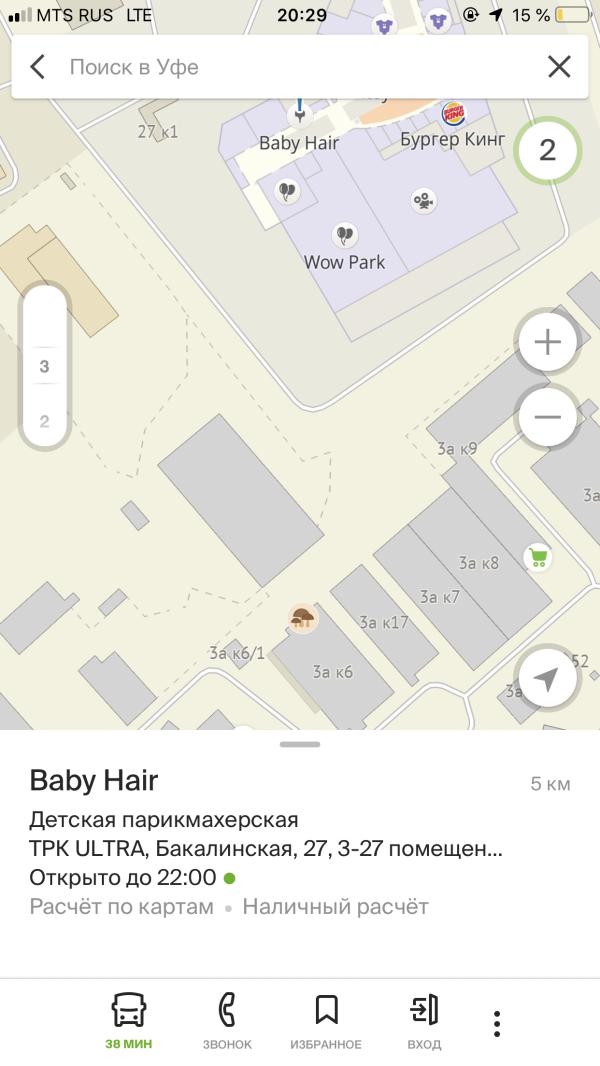Viewport: 600px width, 1066px height.
Task: Add Baby Hair to Избранное
Action: [x=326, y=1021]
